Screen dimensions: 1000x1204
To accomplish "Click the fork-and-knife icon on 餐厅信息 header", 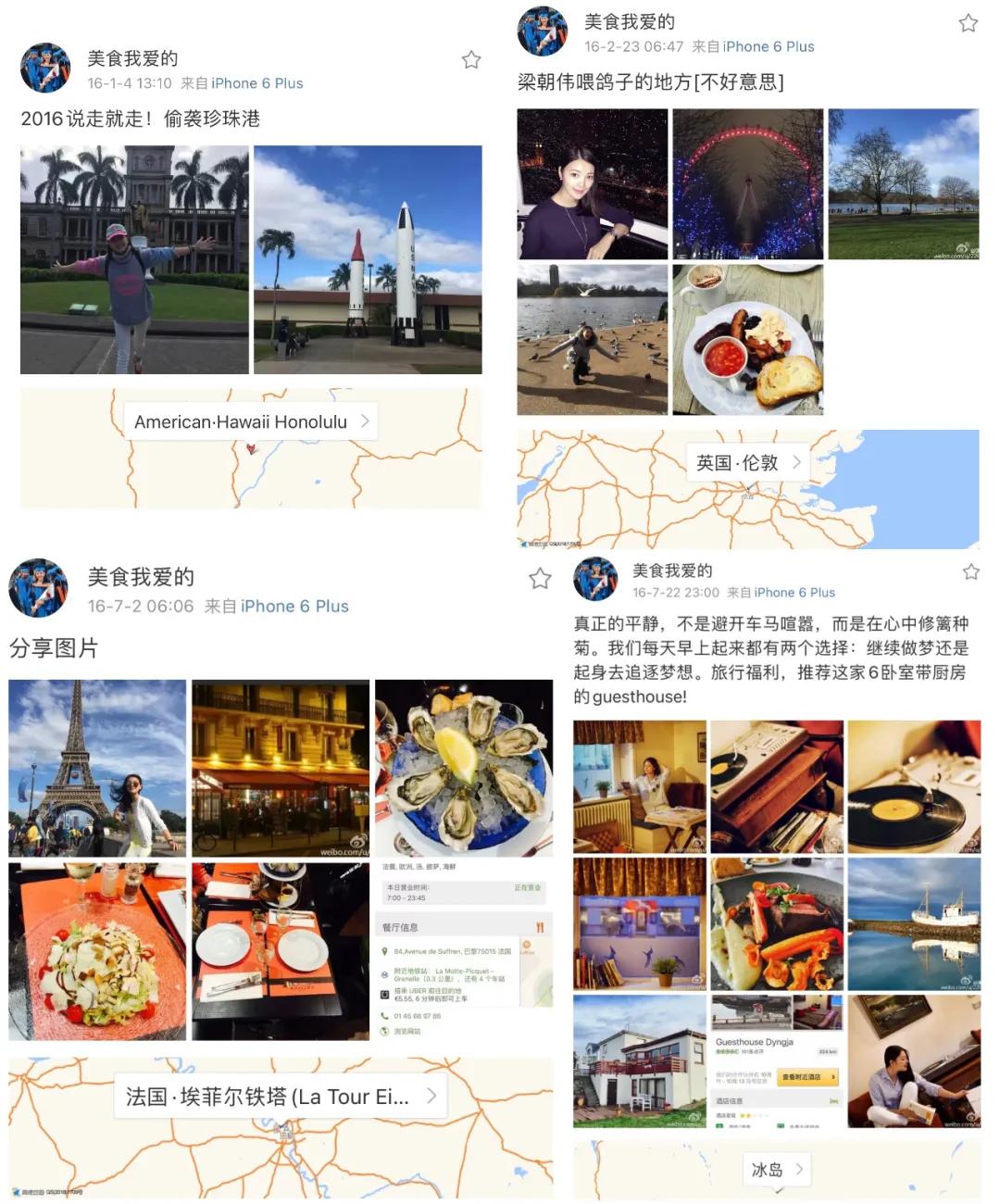I will tap(542, 927).
